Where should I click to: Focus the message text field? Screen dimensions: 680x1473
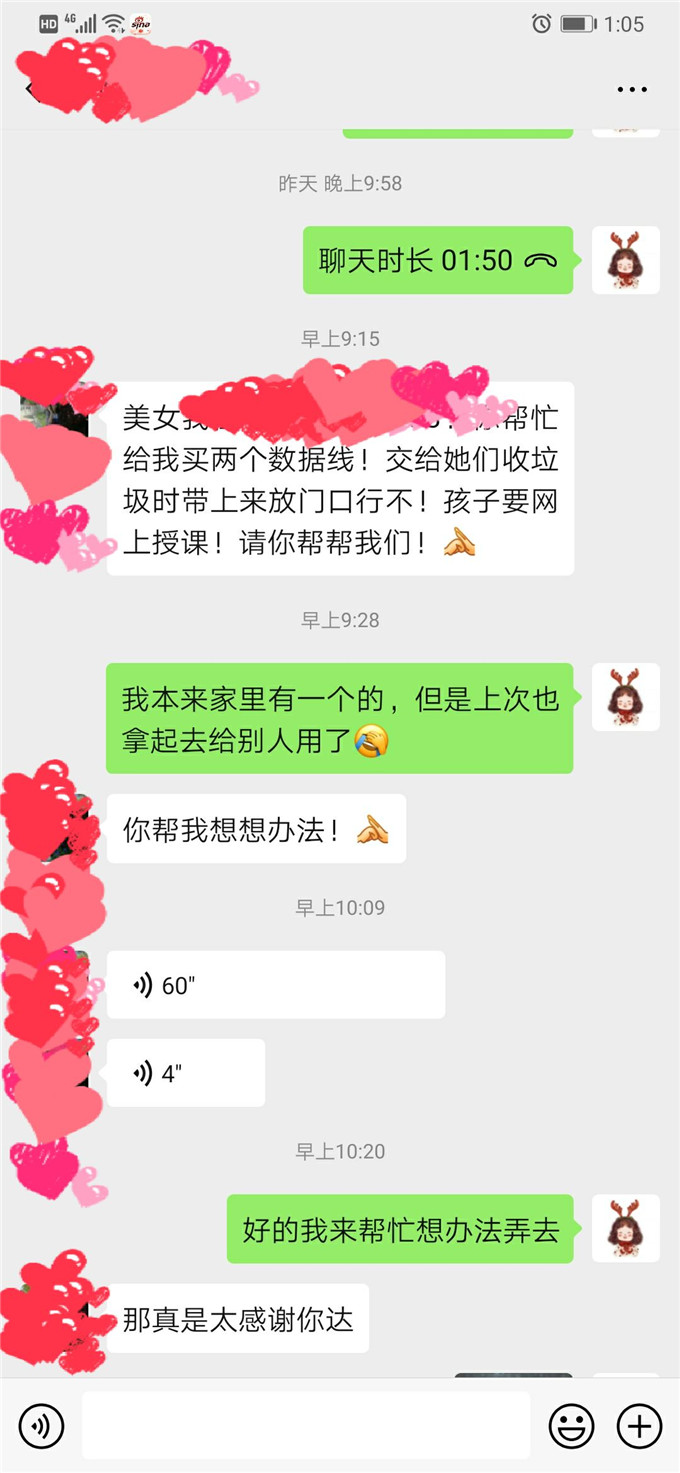click(305, 1425)
